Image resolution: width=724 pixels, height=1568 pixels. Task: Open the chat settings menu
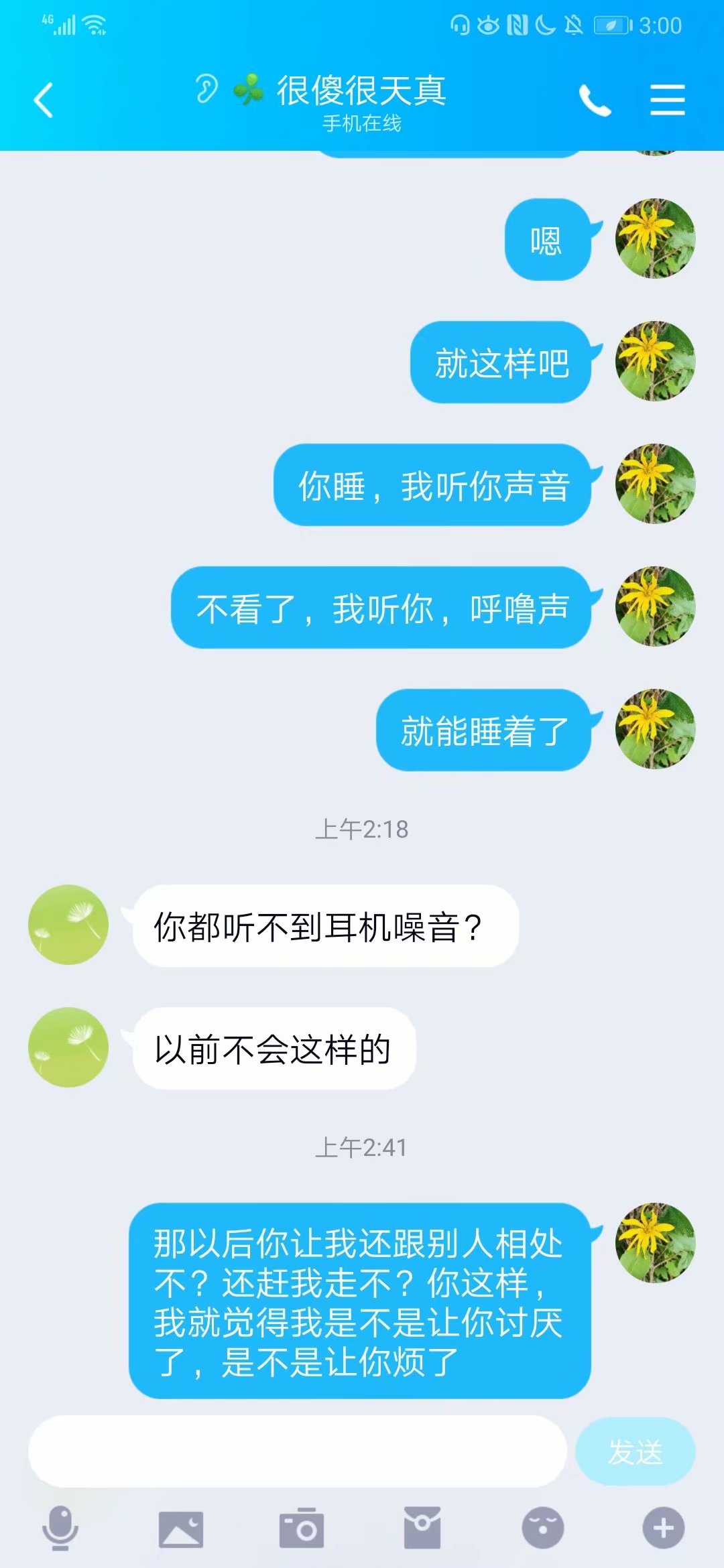pos(668,101)
